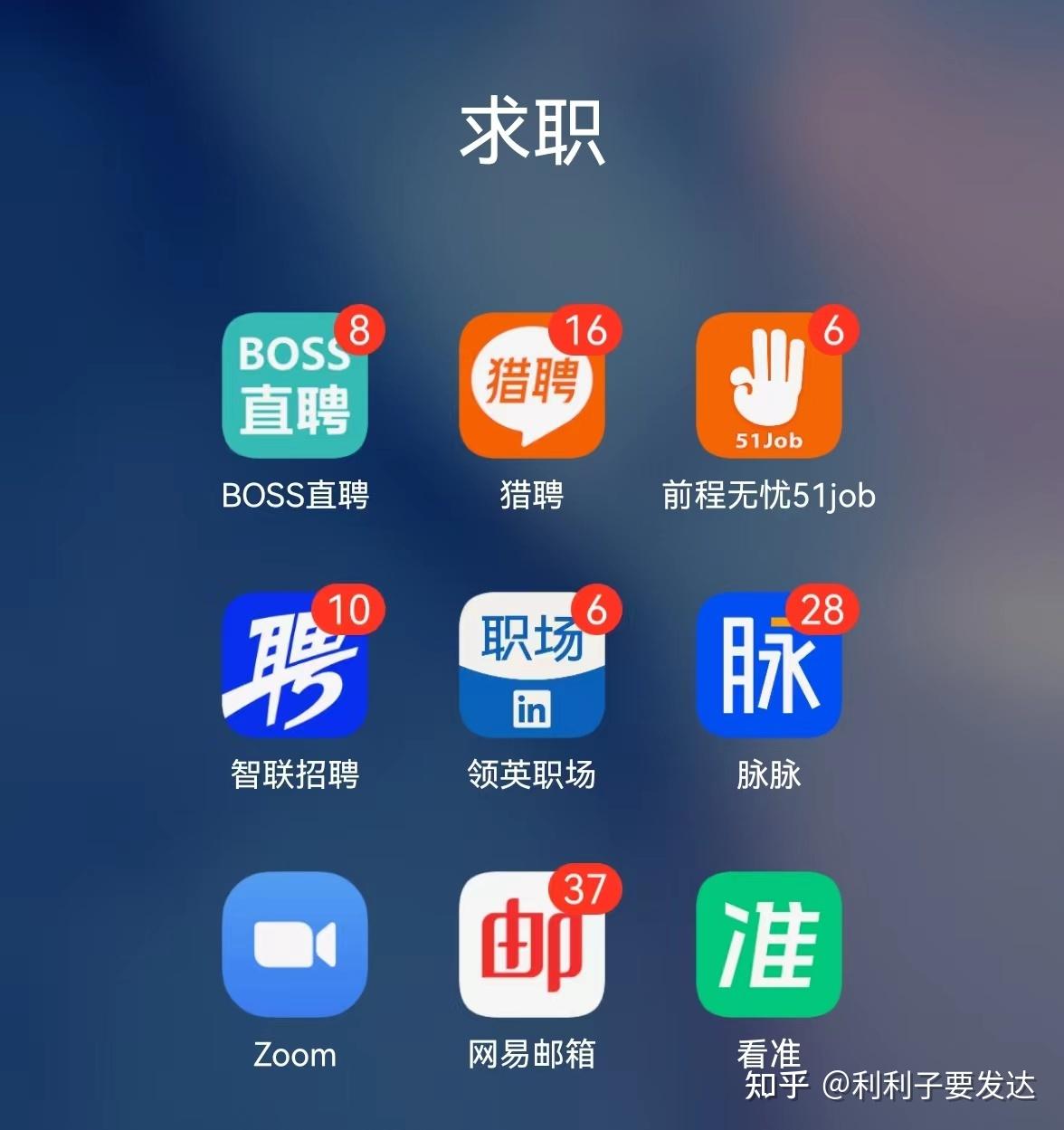This screenshot has height=1130, width=1064.
Task: Open the 领英职场 LinkedIn app
Action: [x=532, y=665]
